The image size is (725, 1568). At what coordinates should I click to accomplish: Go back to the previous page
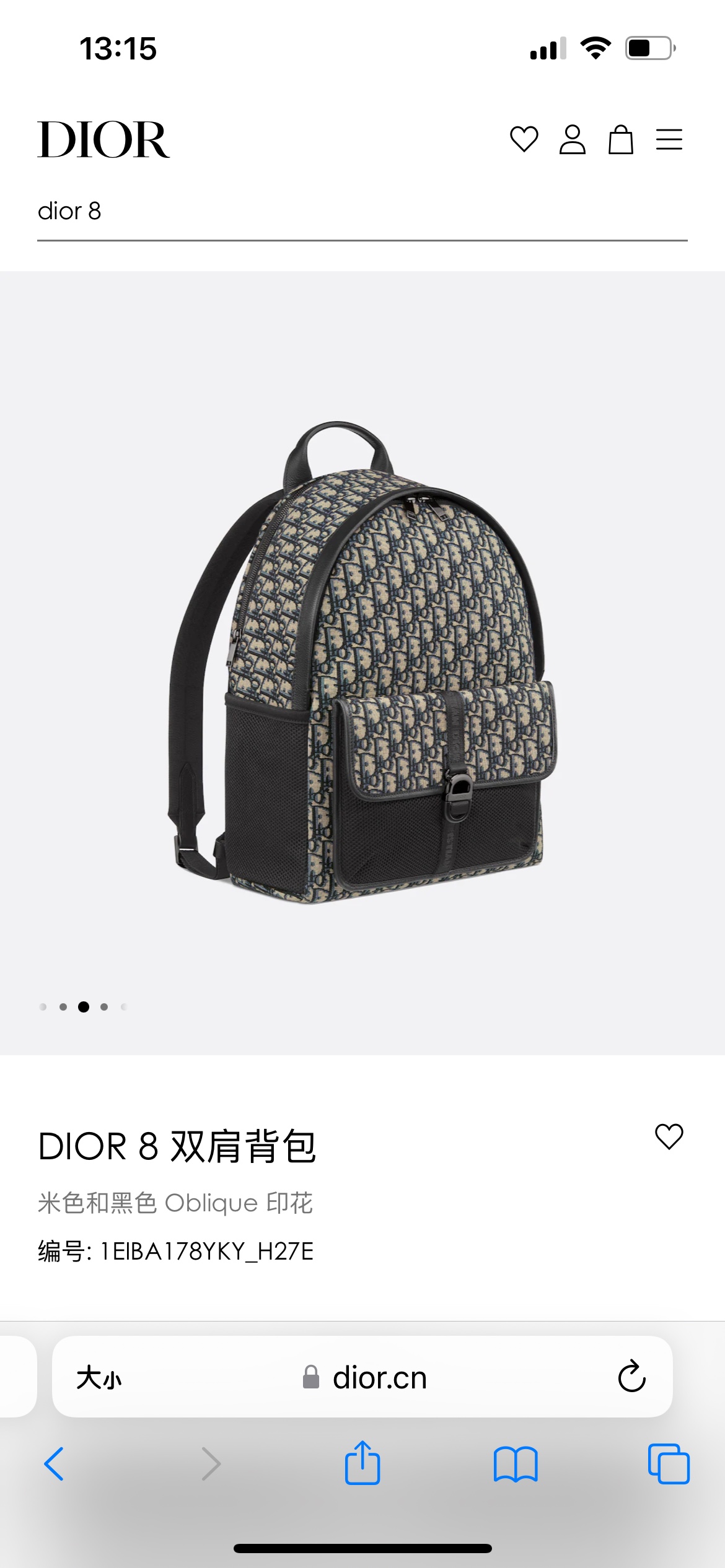point(55,1464)
